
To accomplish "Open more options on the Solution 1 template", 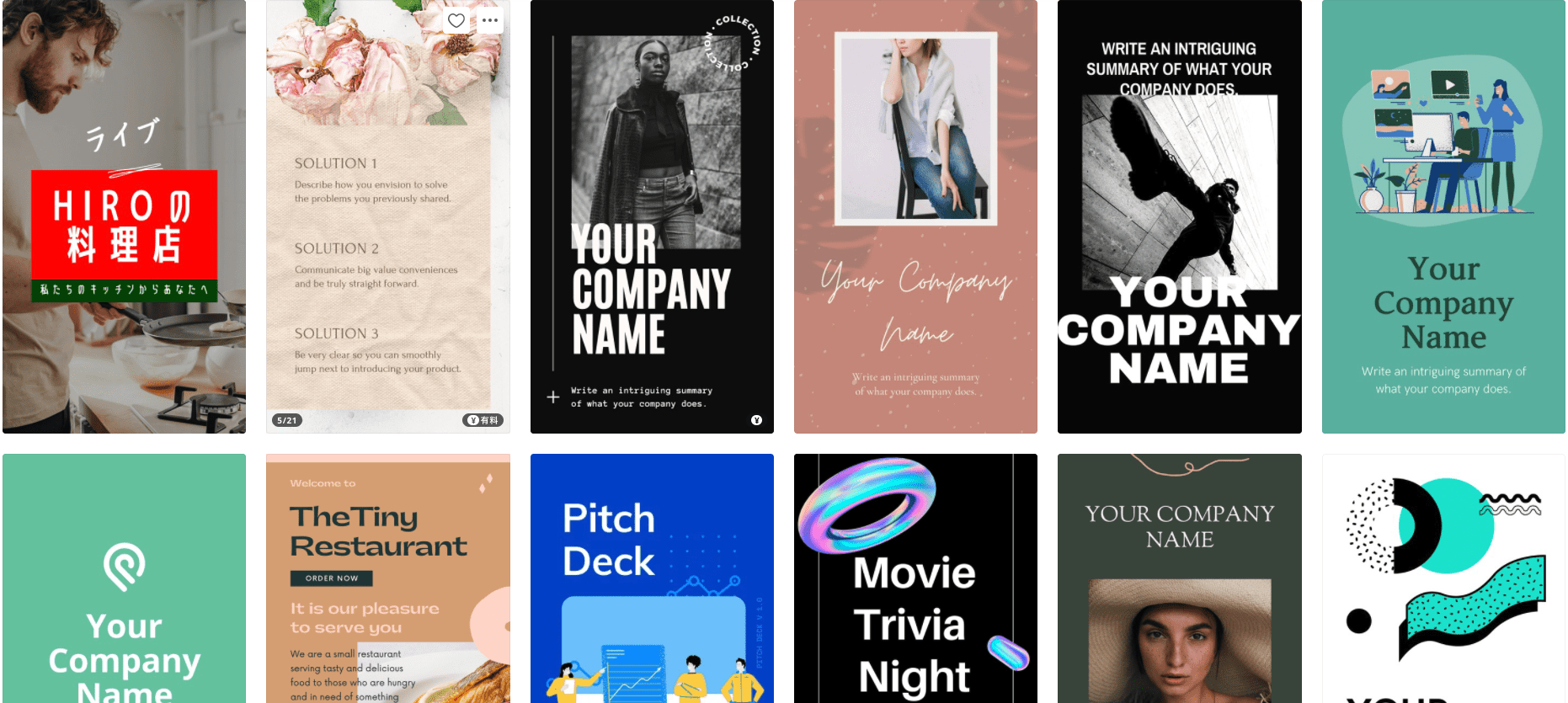I will 490,20.
